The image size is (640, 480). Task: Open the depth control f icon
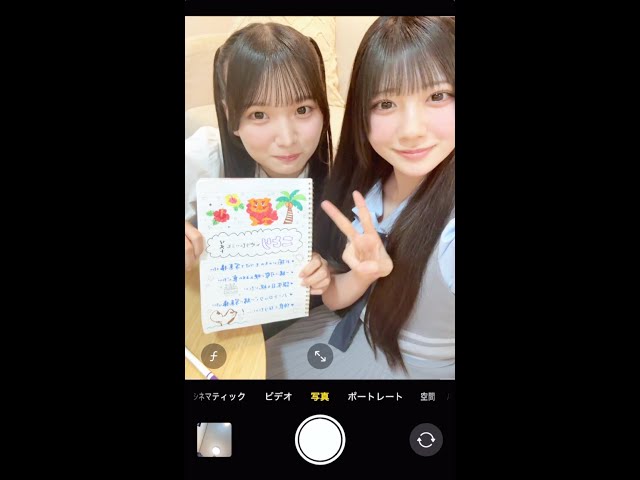tap(213, 356)
